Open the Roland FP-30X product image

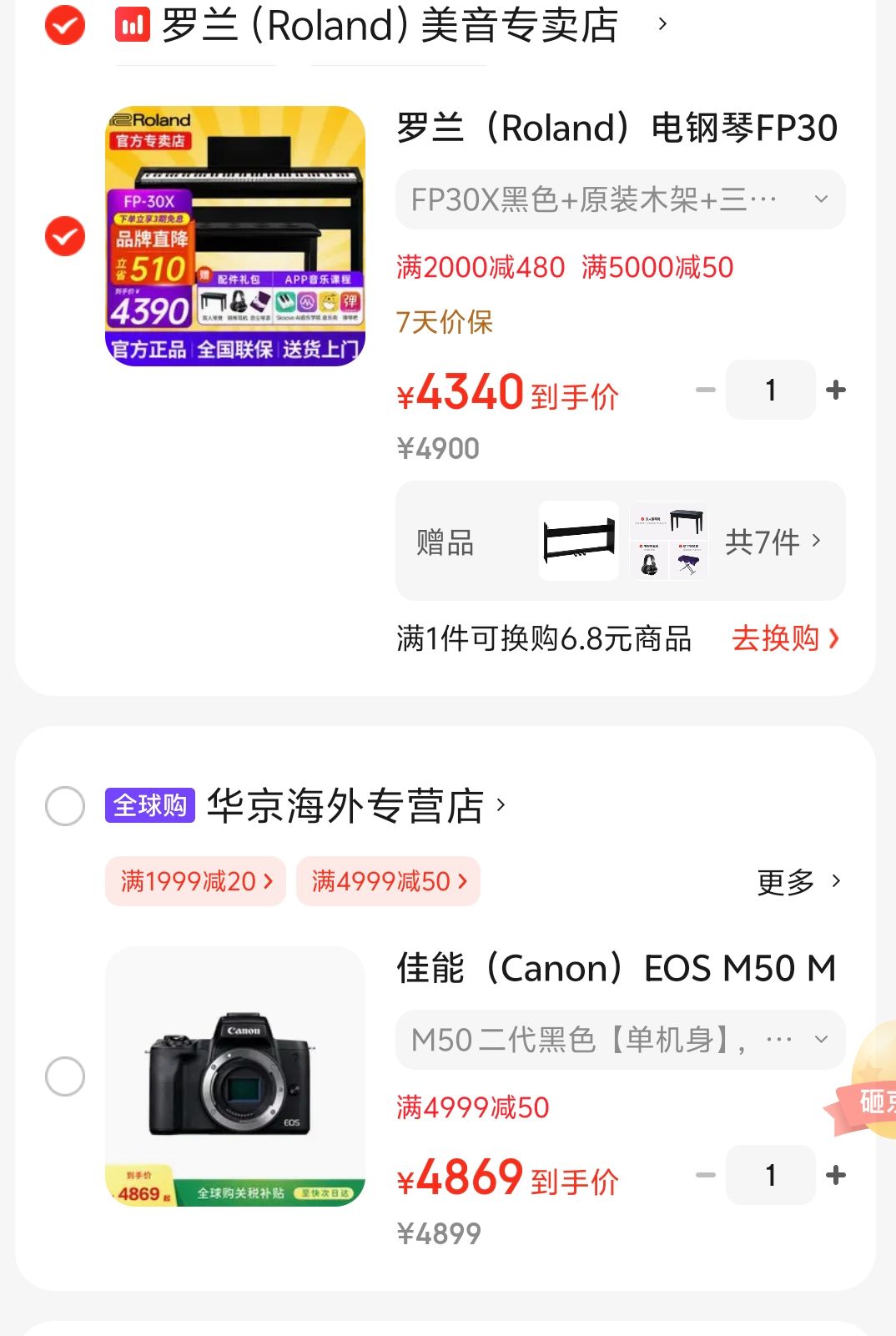click(x=234, y=236)
